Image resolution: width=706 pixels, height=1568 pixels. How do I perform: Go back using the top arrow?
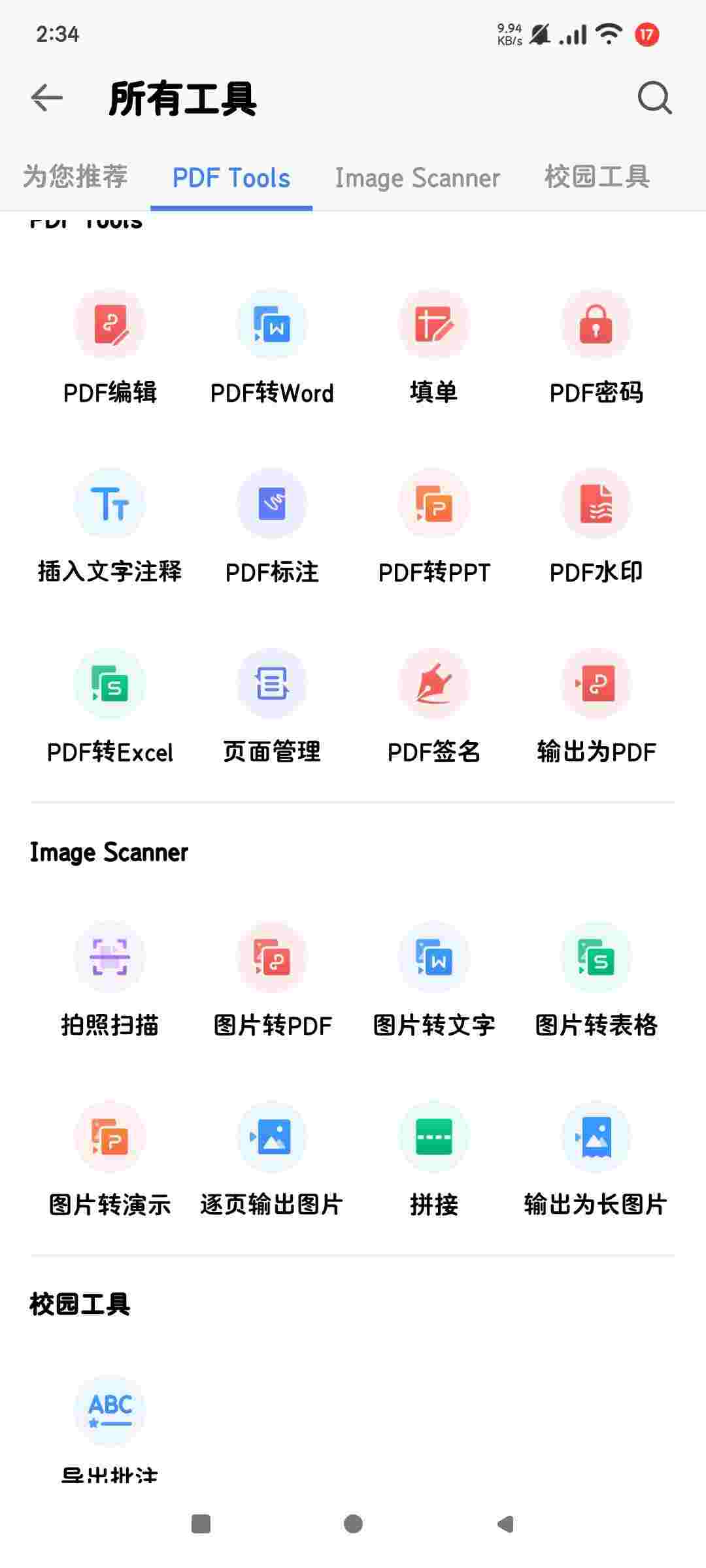(x=47, y=99)
